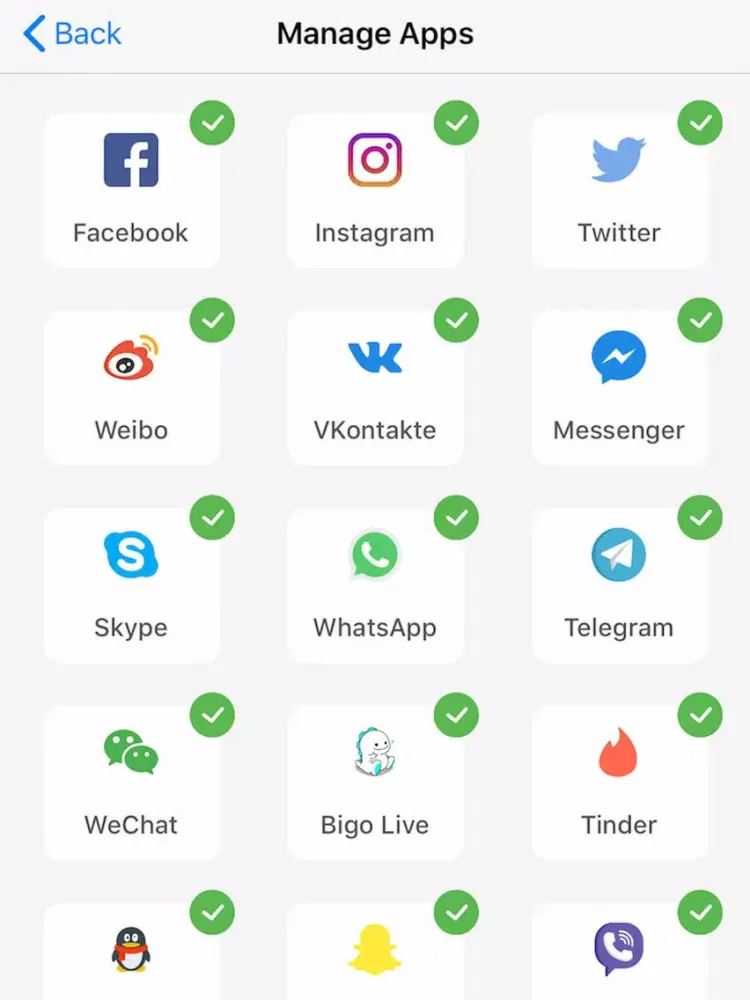
Task: Select the Facebook app tile
Action: point(131,190)
